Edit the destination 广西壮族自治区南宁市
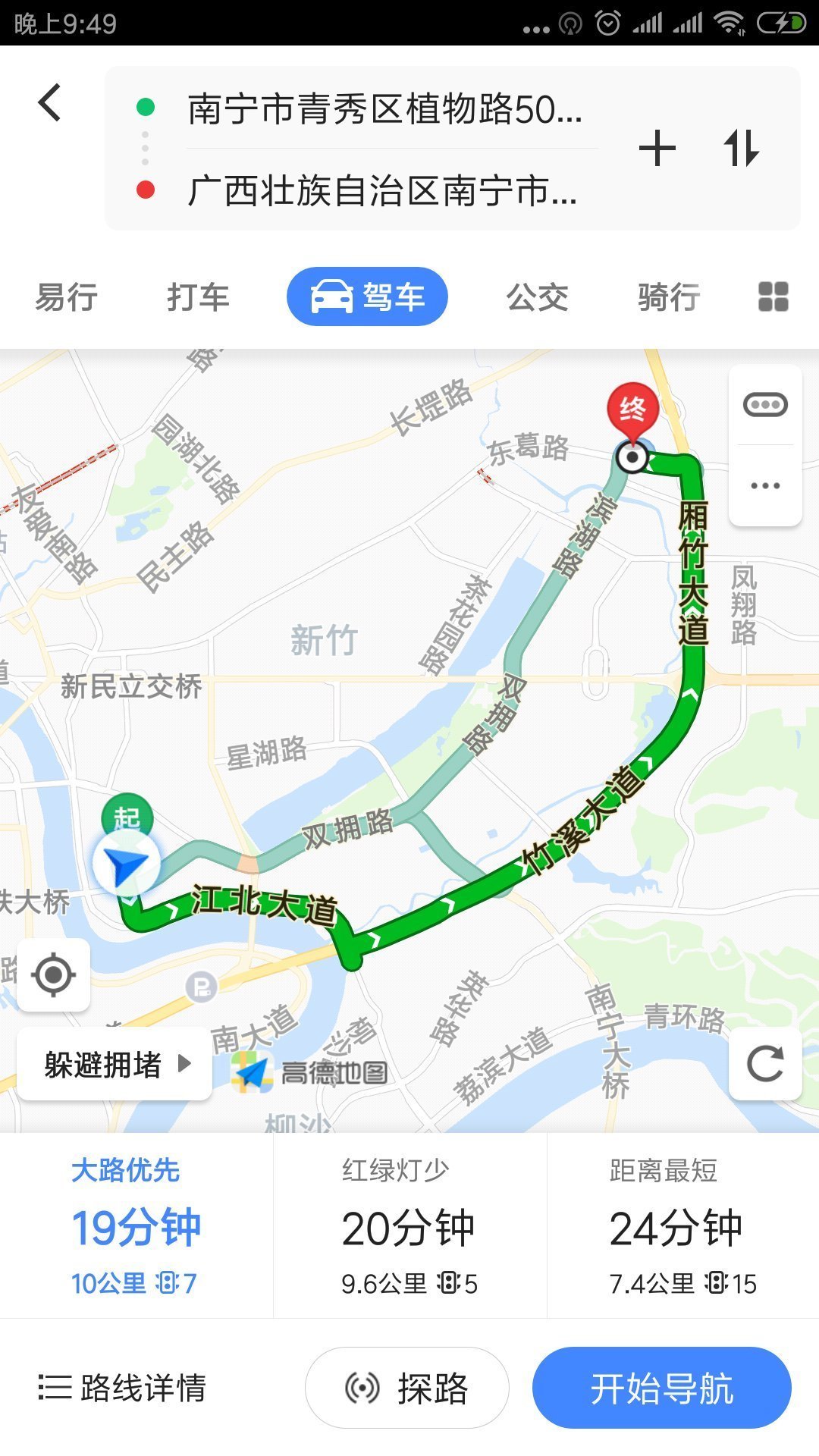The image size is (819, 1456). coord(382,190)
